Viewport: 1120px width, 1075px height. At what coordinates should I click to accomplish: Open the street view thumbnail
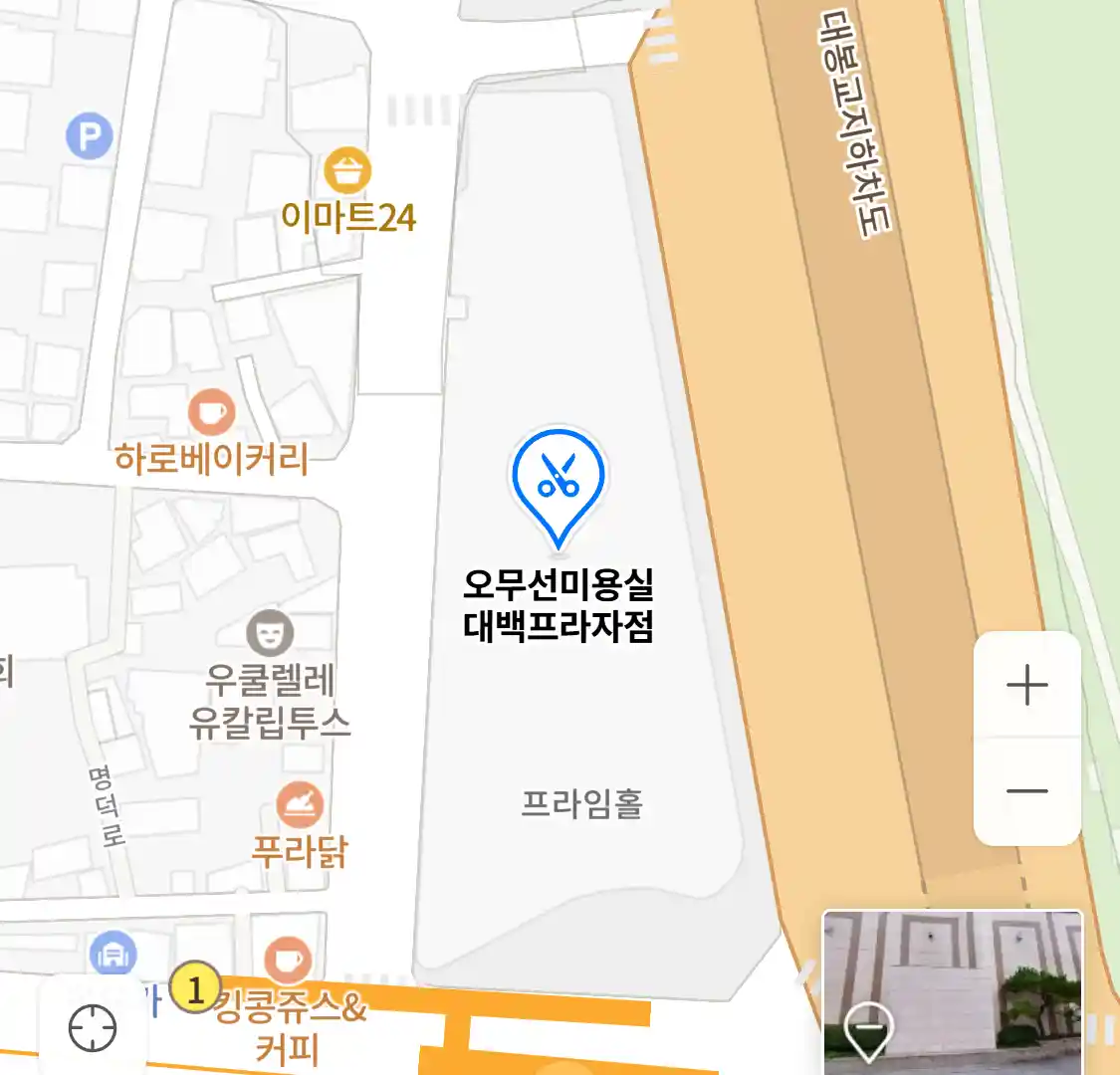[x=952, y=991]
